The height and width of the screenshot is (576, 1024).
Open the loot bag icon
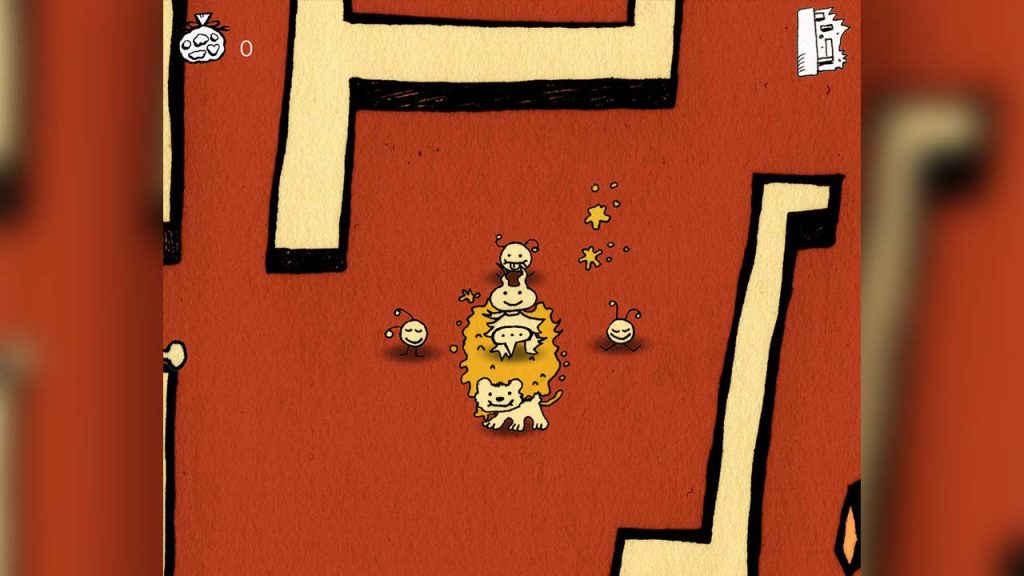click(x=203, y=41)
